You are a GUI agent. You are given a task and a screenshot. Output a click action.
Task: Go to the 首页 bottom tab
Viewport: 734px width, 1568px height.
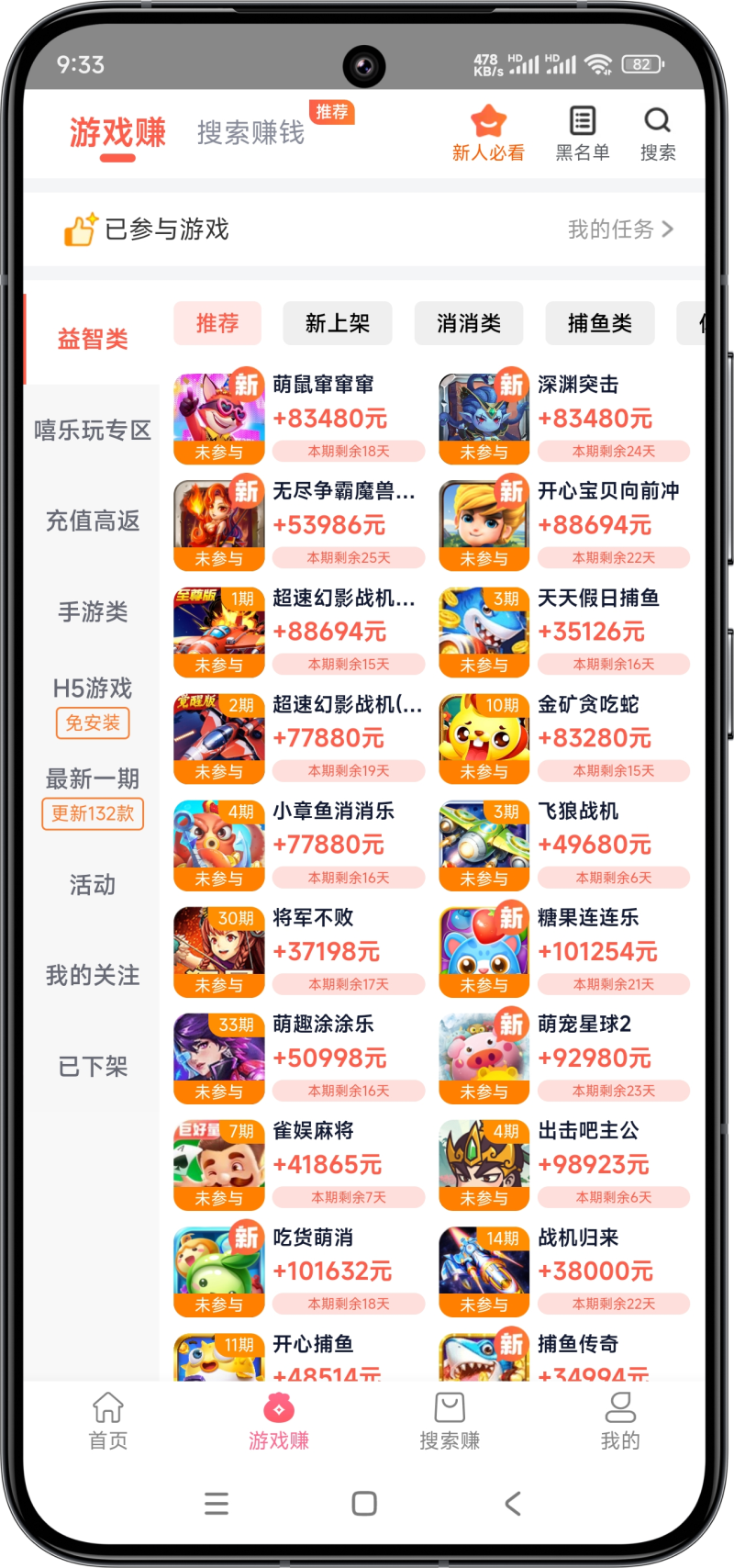108,1421
